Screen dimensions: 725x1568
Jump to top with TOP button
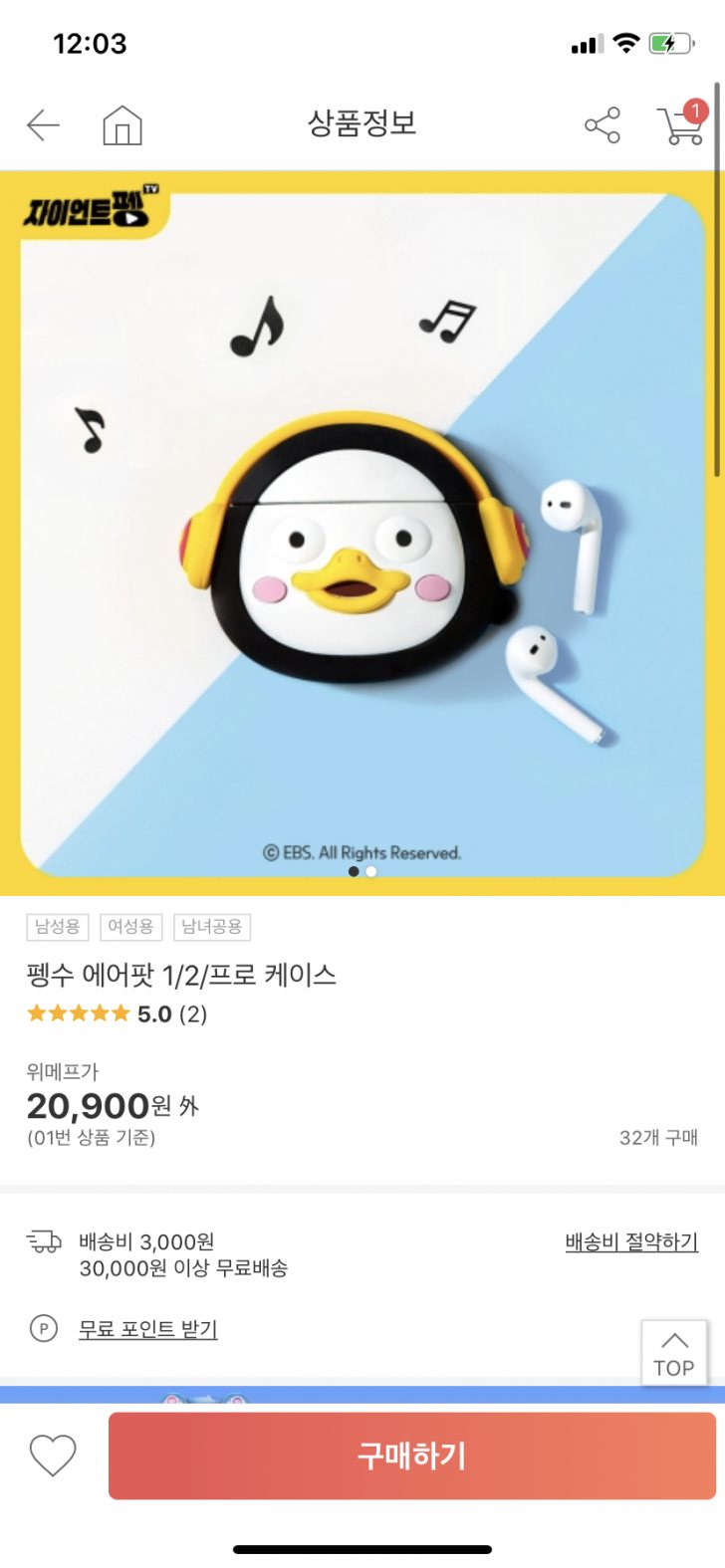coord(674,1353)
